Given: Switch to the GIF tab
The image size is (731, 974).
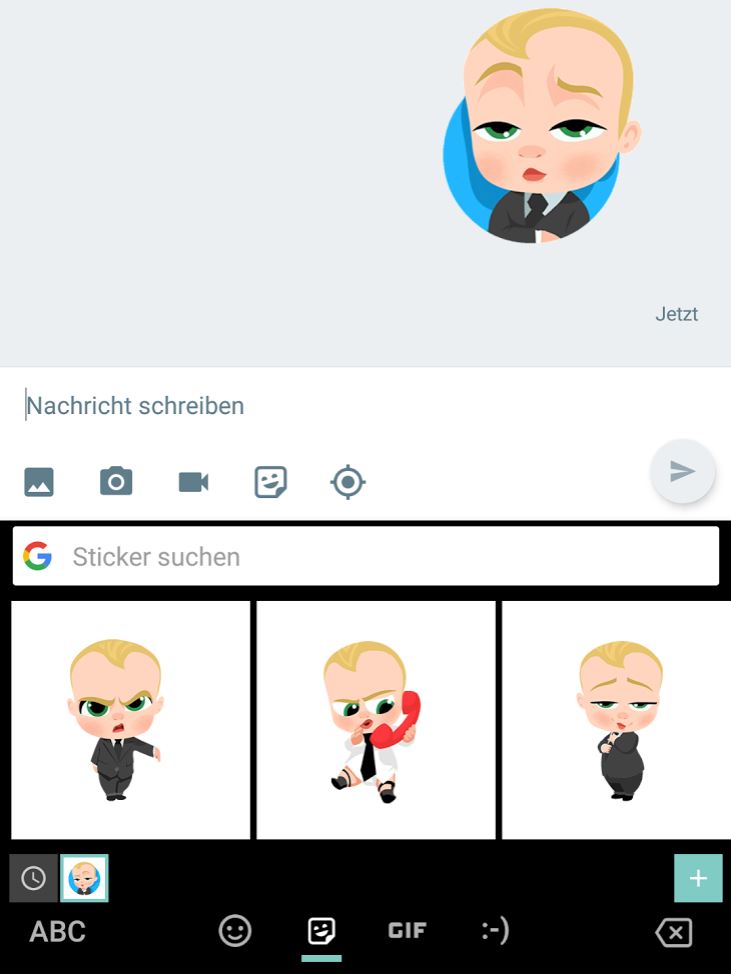Looking at the screenshot, I should (407, 931).
